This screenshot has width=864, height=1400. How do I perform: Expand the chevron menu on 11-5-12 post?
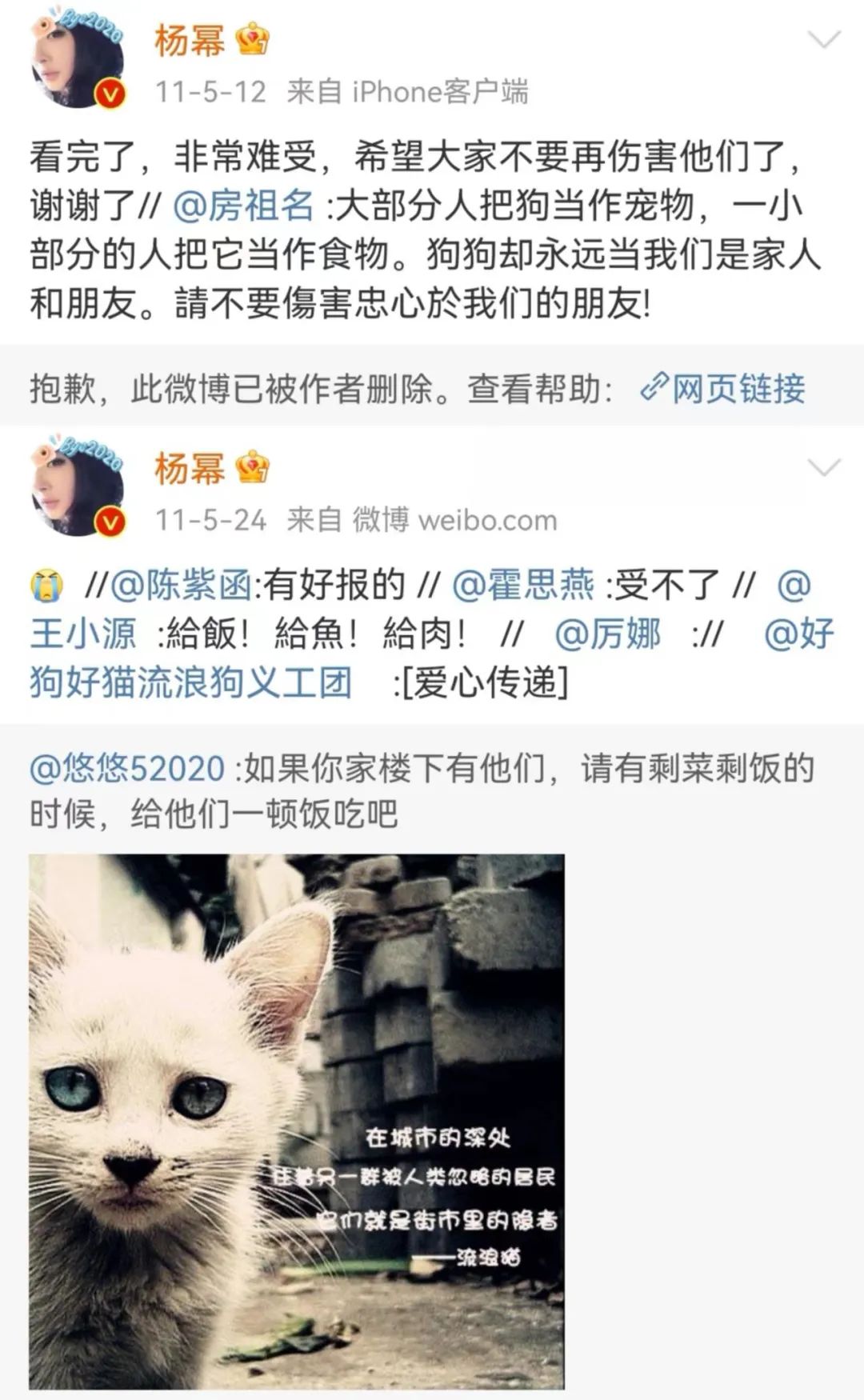(x=824, y=38)
